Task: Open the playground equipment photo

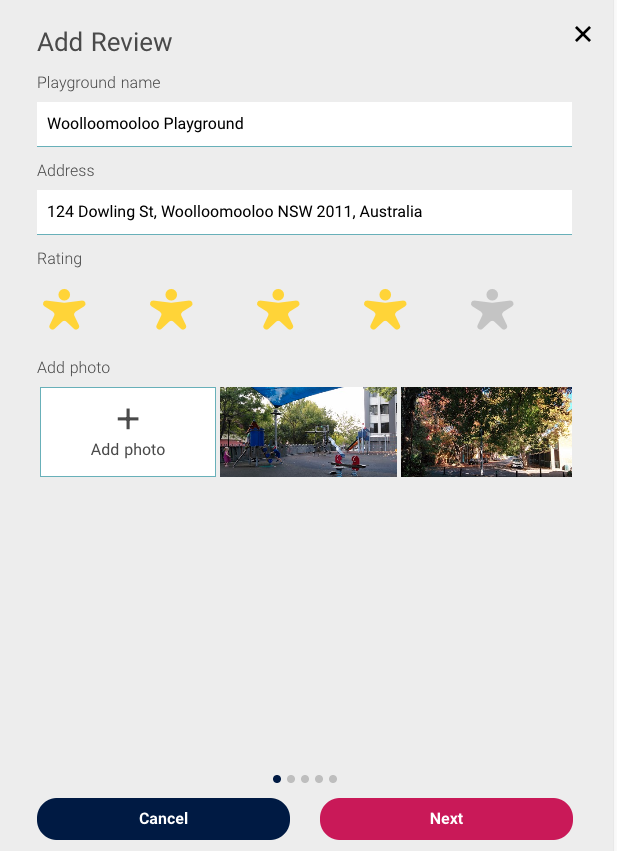Action: (308, 432)
